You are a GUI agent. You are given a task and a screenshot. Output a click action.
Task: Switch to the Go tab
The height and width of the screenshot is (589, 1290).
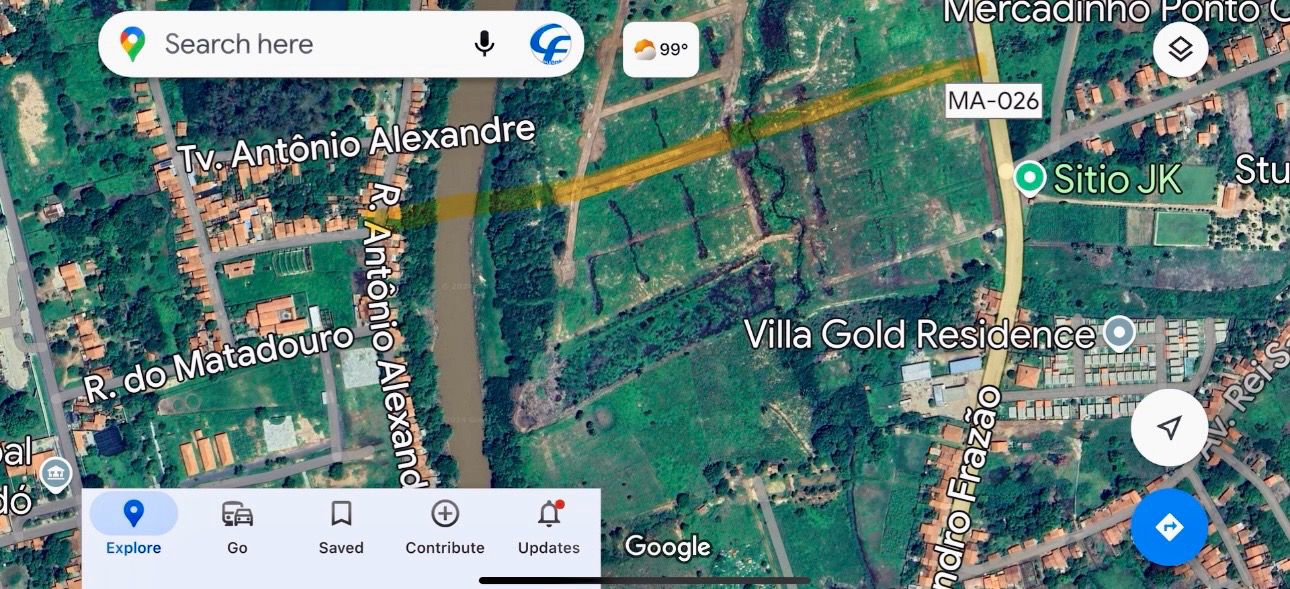tap(237, 527)
